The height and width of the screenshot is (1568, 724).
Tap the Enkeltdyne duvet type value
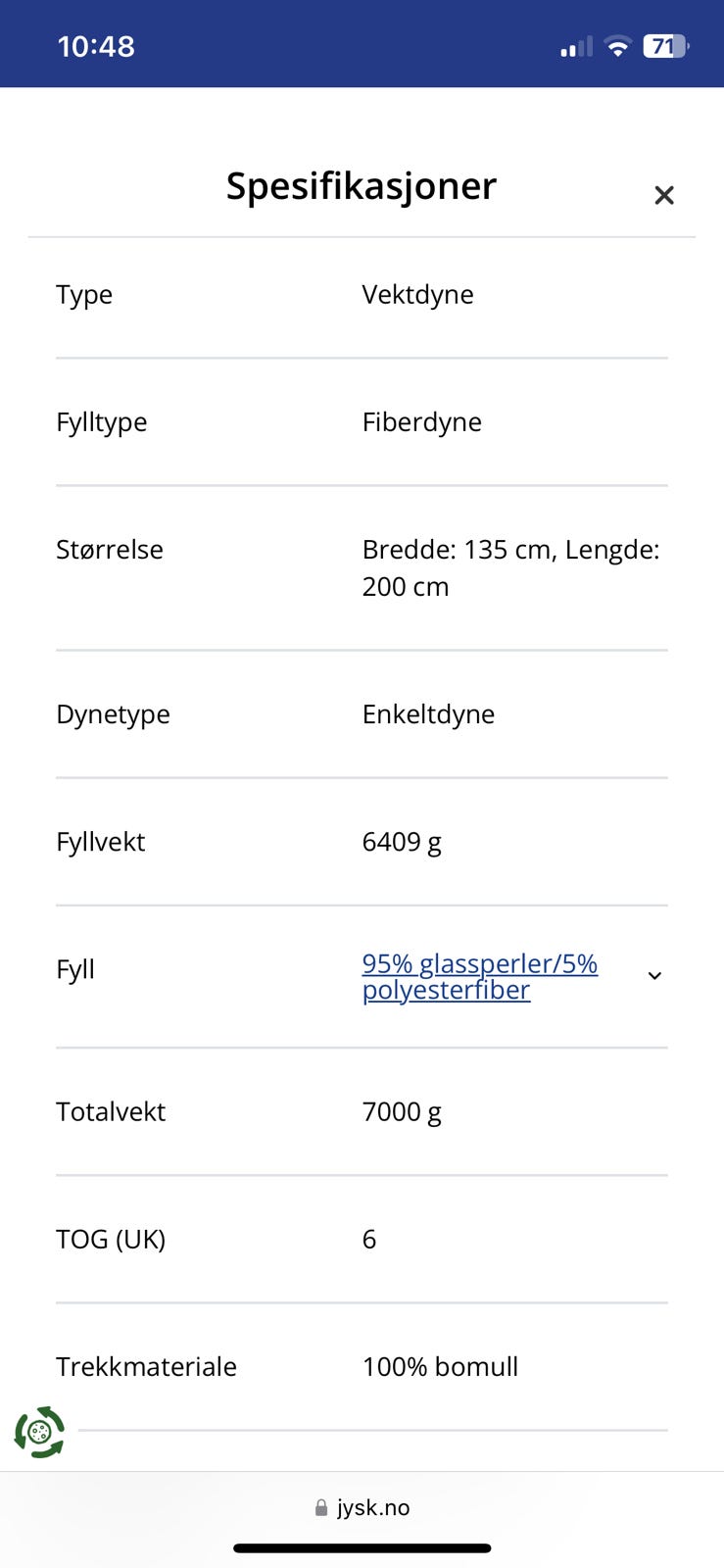429,713
